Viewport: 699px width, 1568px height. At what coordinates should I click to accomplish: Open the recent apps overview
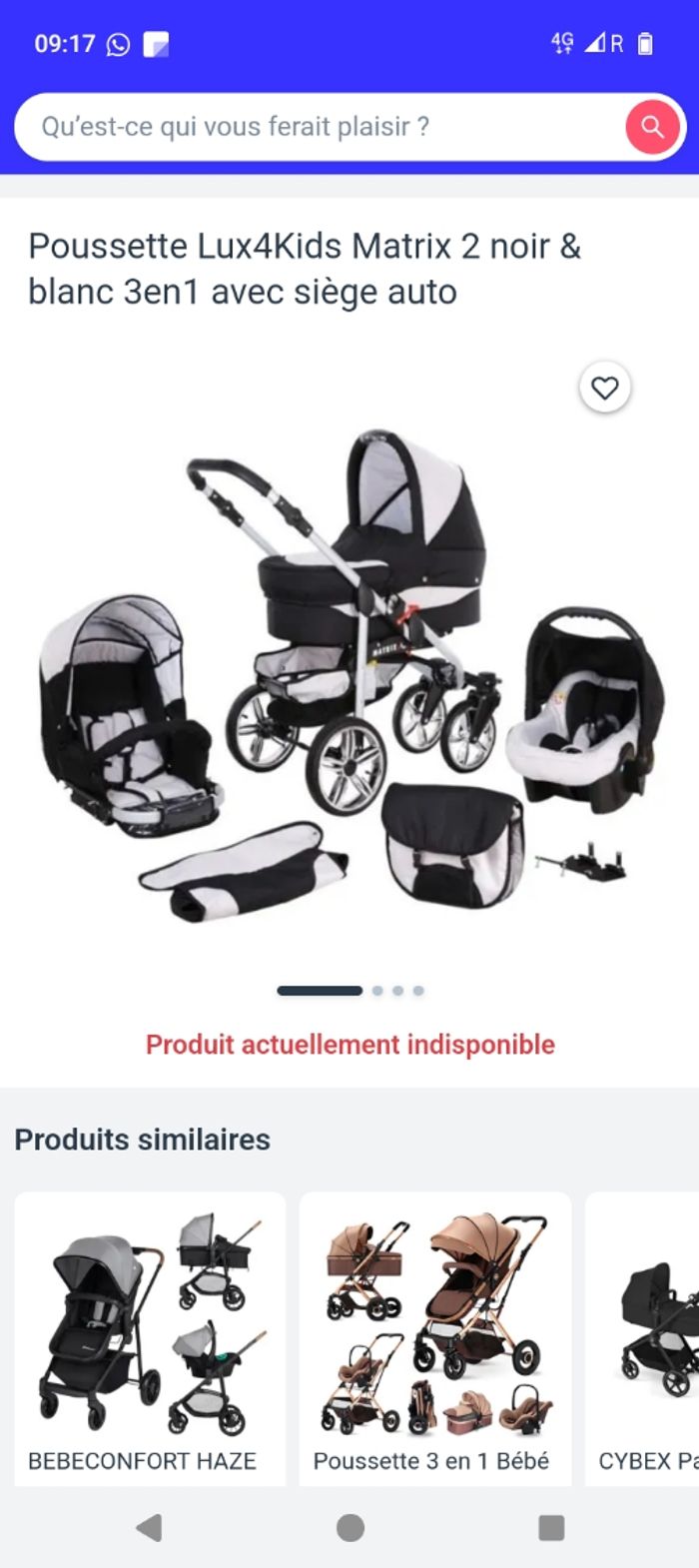pyautogui.click(x=551, y=1527)
